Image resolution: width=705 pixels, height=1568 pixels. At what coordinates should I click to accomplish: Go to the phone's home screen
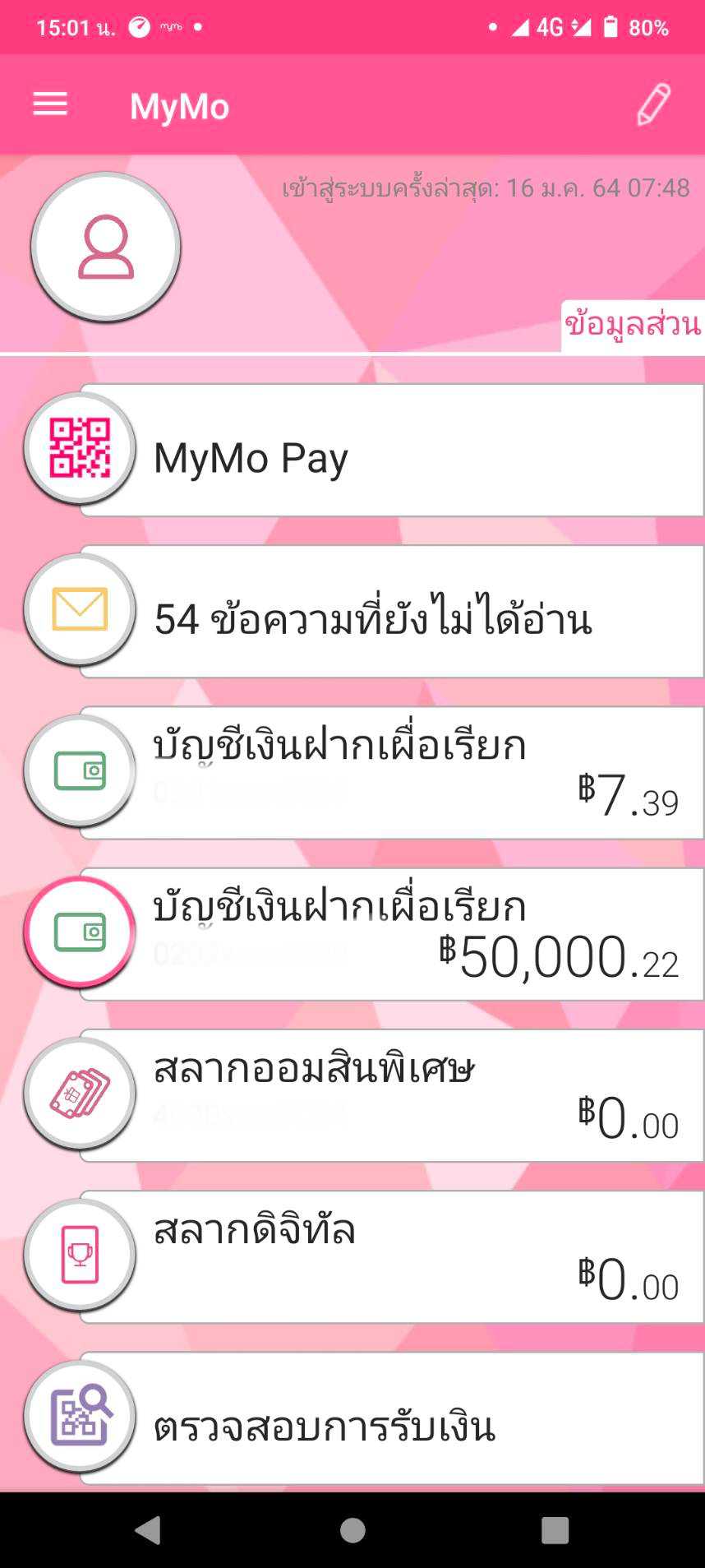352,1530
